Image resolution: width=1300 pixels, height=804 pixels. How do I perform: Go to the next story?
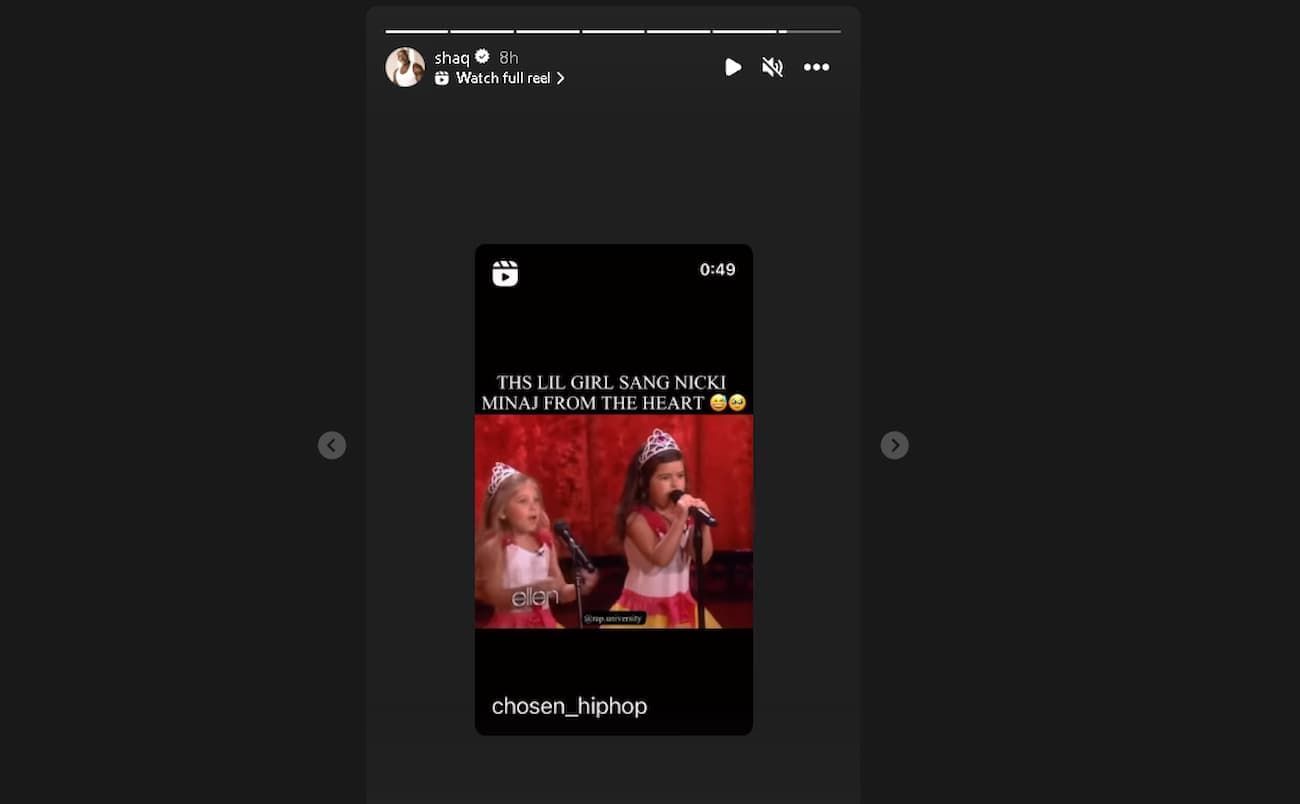[894, 445]
